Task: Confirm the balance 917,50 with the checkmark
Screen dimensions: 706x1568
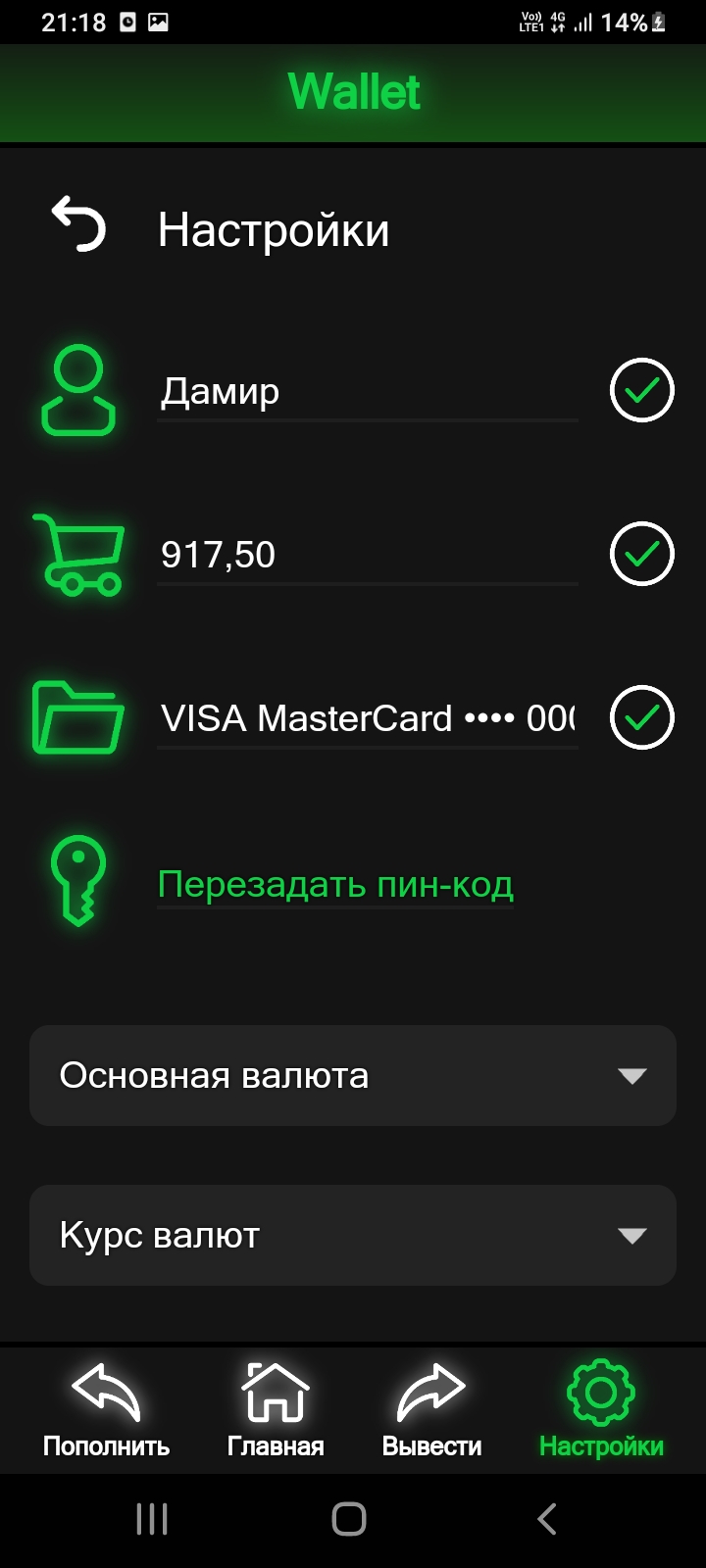Action: click(x=642, y=554)
